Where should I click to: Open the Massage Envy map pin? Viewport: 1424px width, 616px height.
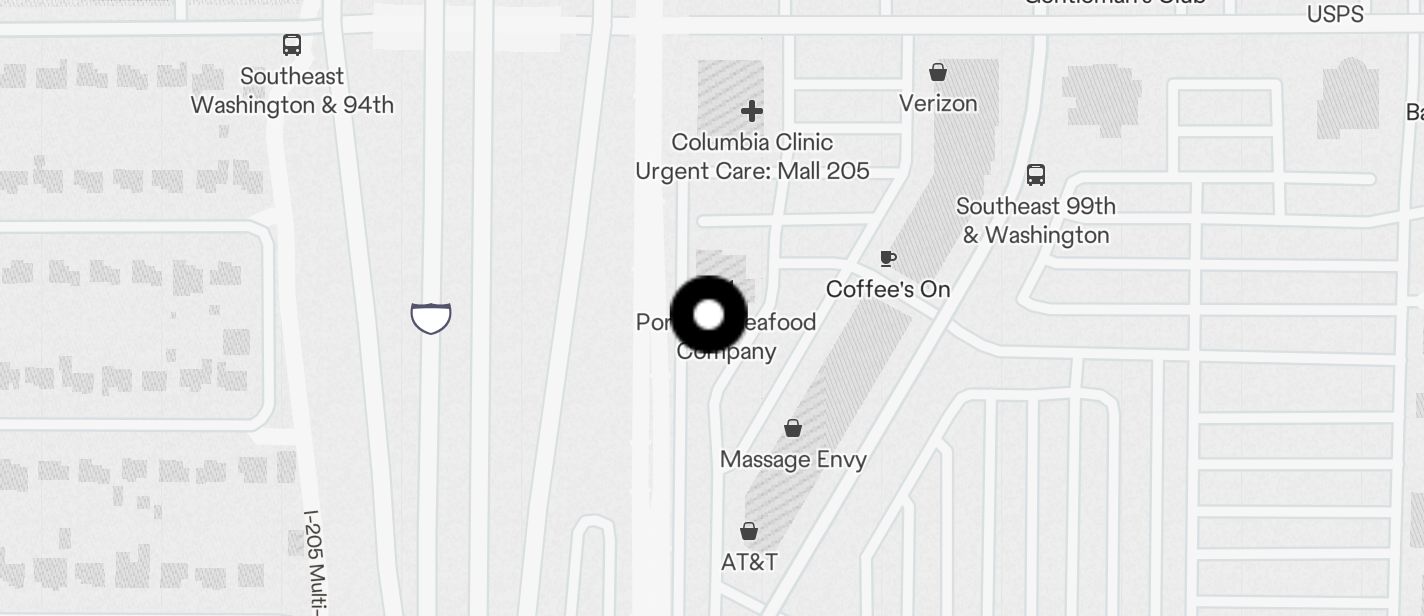point(793,429)
